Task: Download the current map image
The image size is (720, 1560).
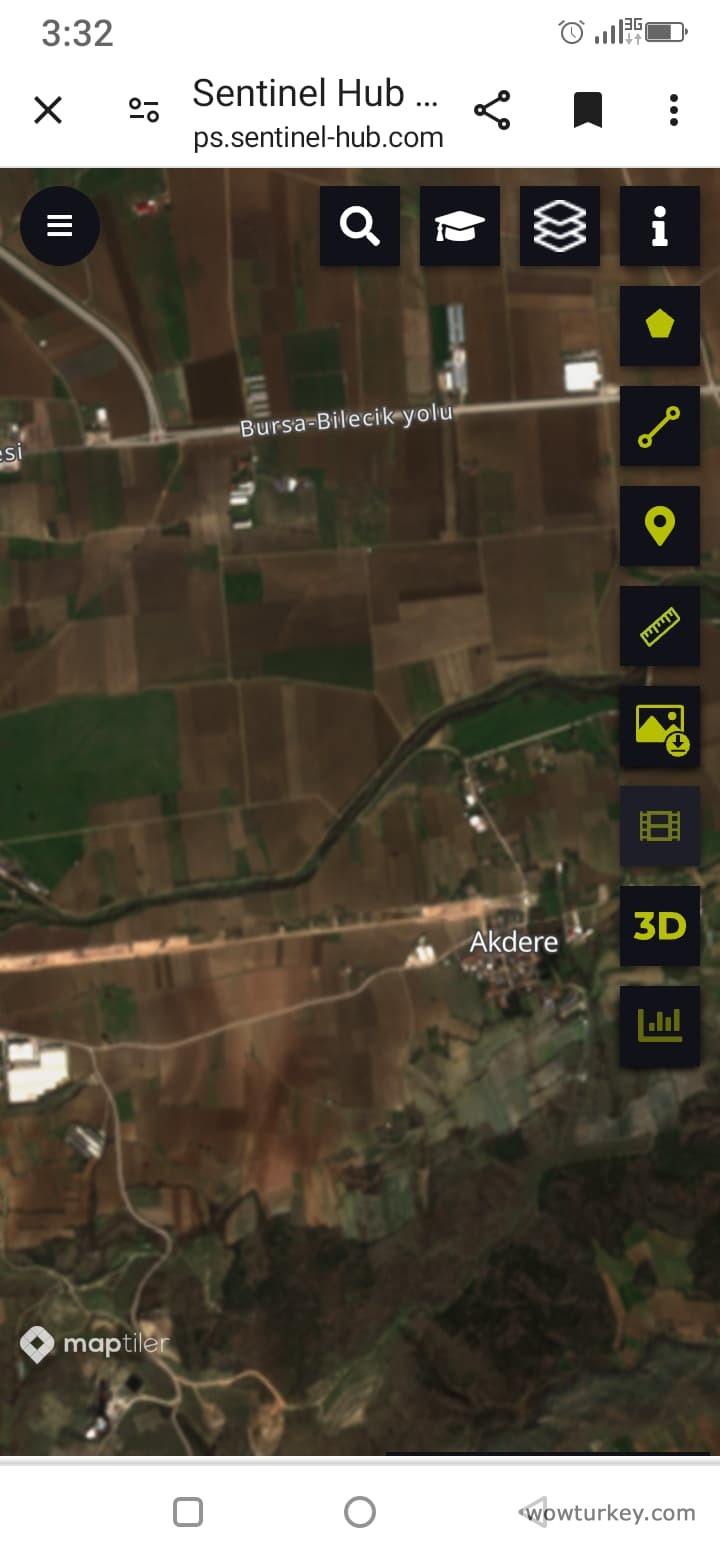Action: coord(660,726)
